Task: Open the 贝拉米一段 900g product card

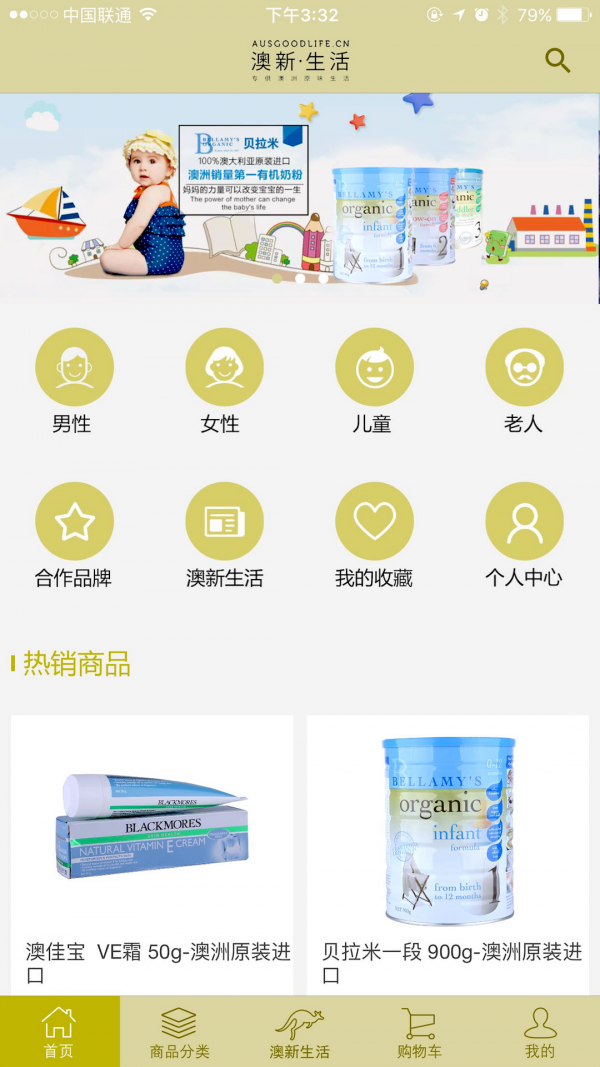Action: [x=448, y=850]
